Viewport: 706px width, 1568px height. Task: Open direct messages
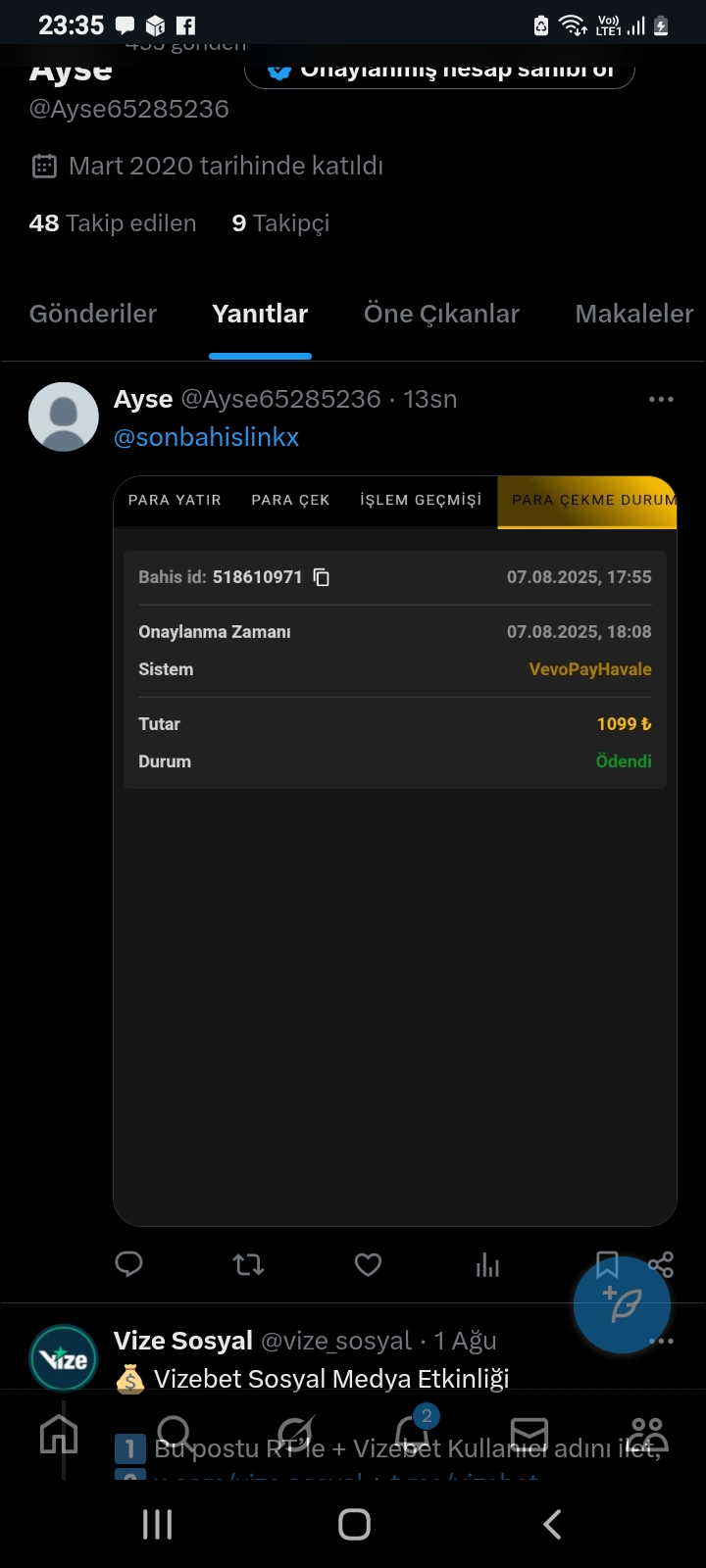coord(529,1436)
